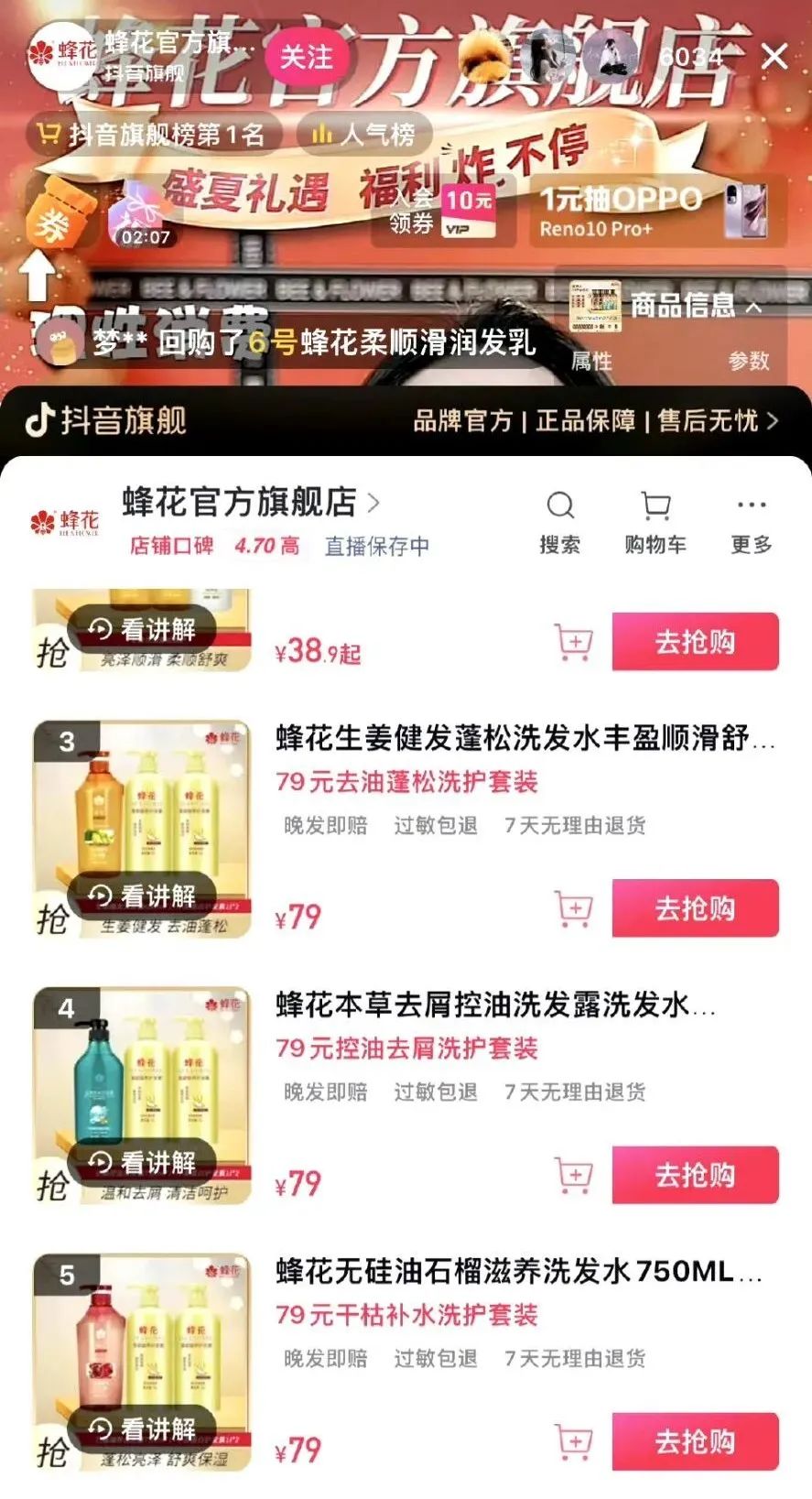Tap 去抢购 for the 蜂花无硅油石榴滋养 shampoo
The height and width of the screenshot is (1499, 812).
pyautogui.click(x=695, y=1441)
